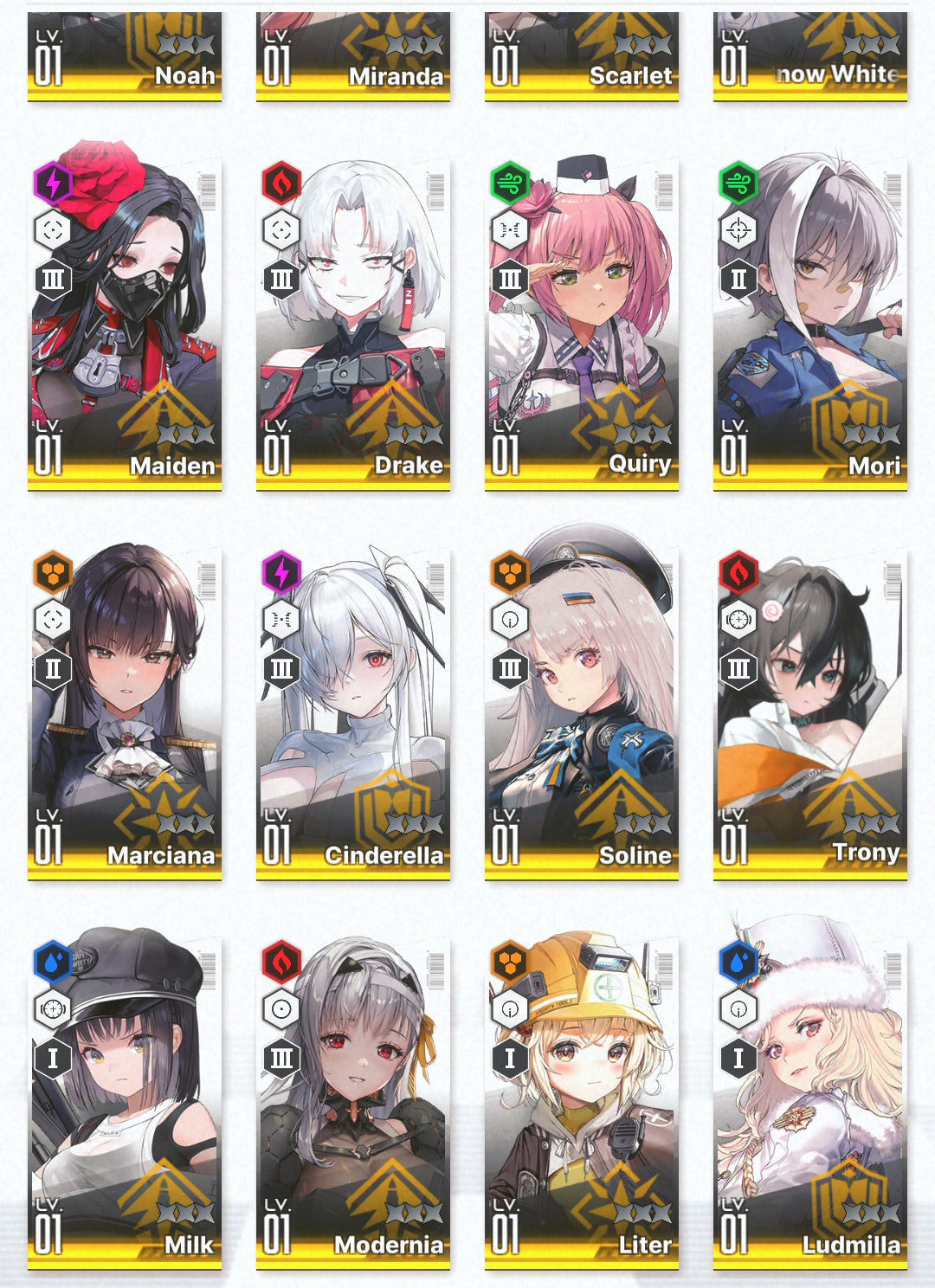Open Snow White's character card
The height and width of the screenshot is (1288, 935).
pos(810,56)
